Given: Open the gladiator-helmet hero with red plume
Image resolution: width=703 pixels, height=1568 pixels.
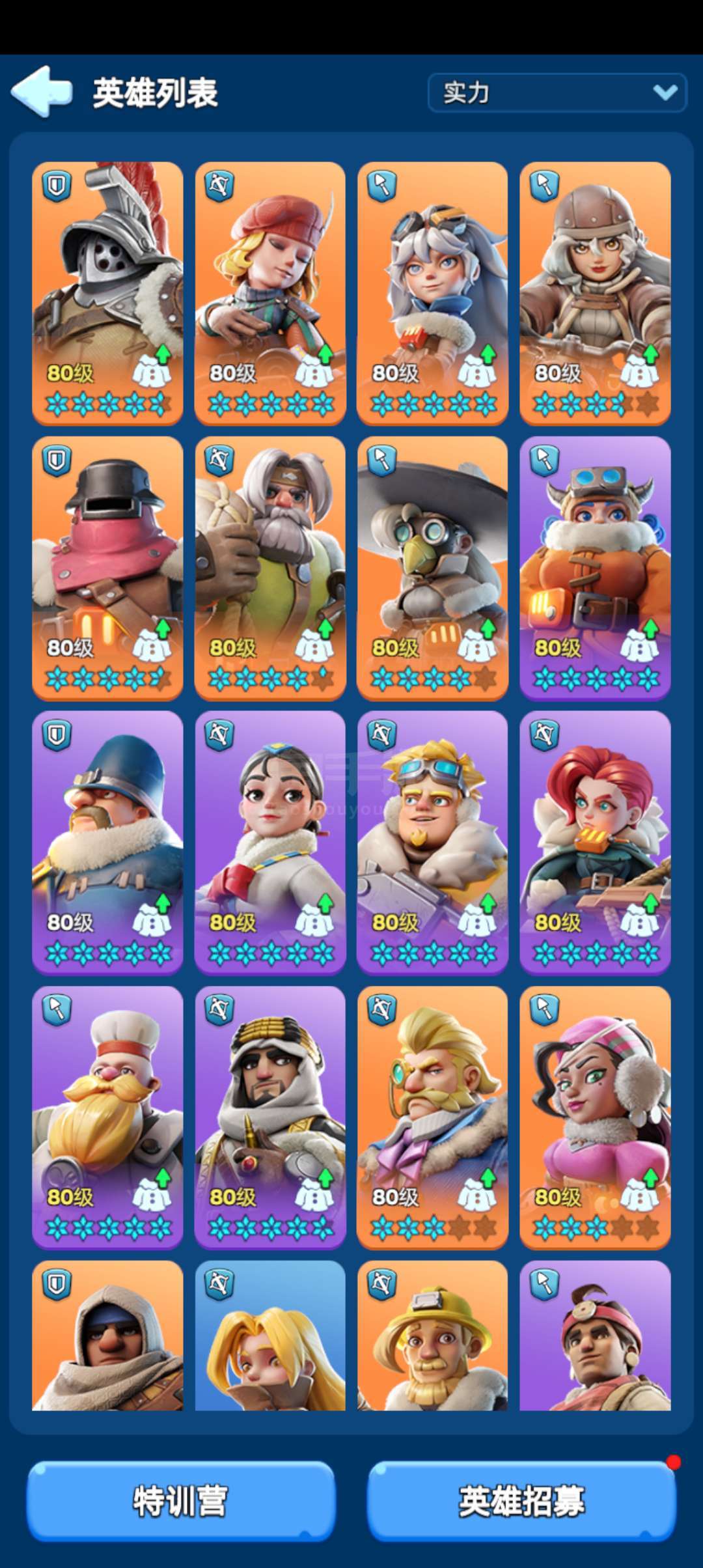Looking at the screenshot, I should [107, 294].
